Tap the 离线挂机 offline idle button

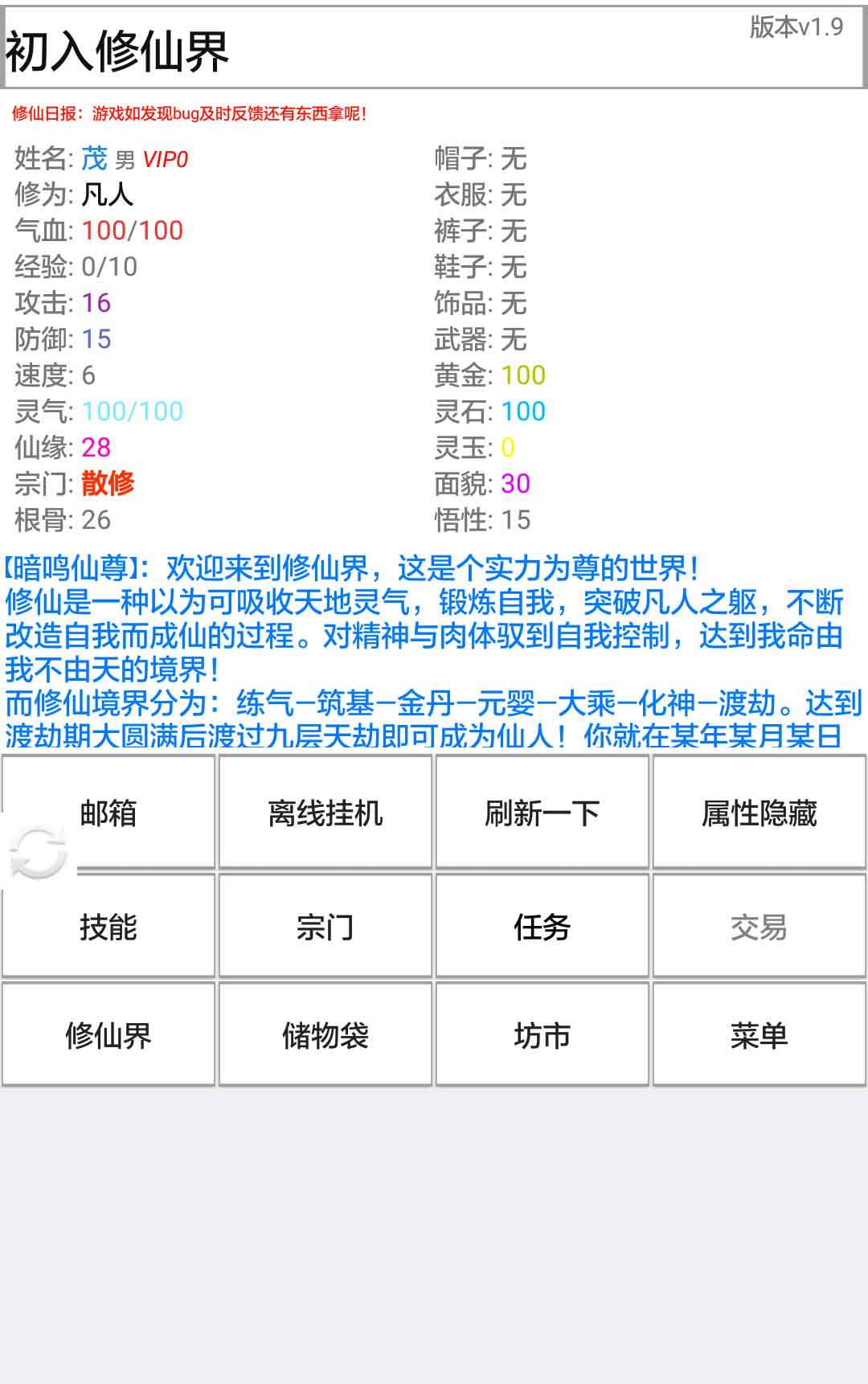point(325,813)
